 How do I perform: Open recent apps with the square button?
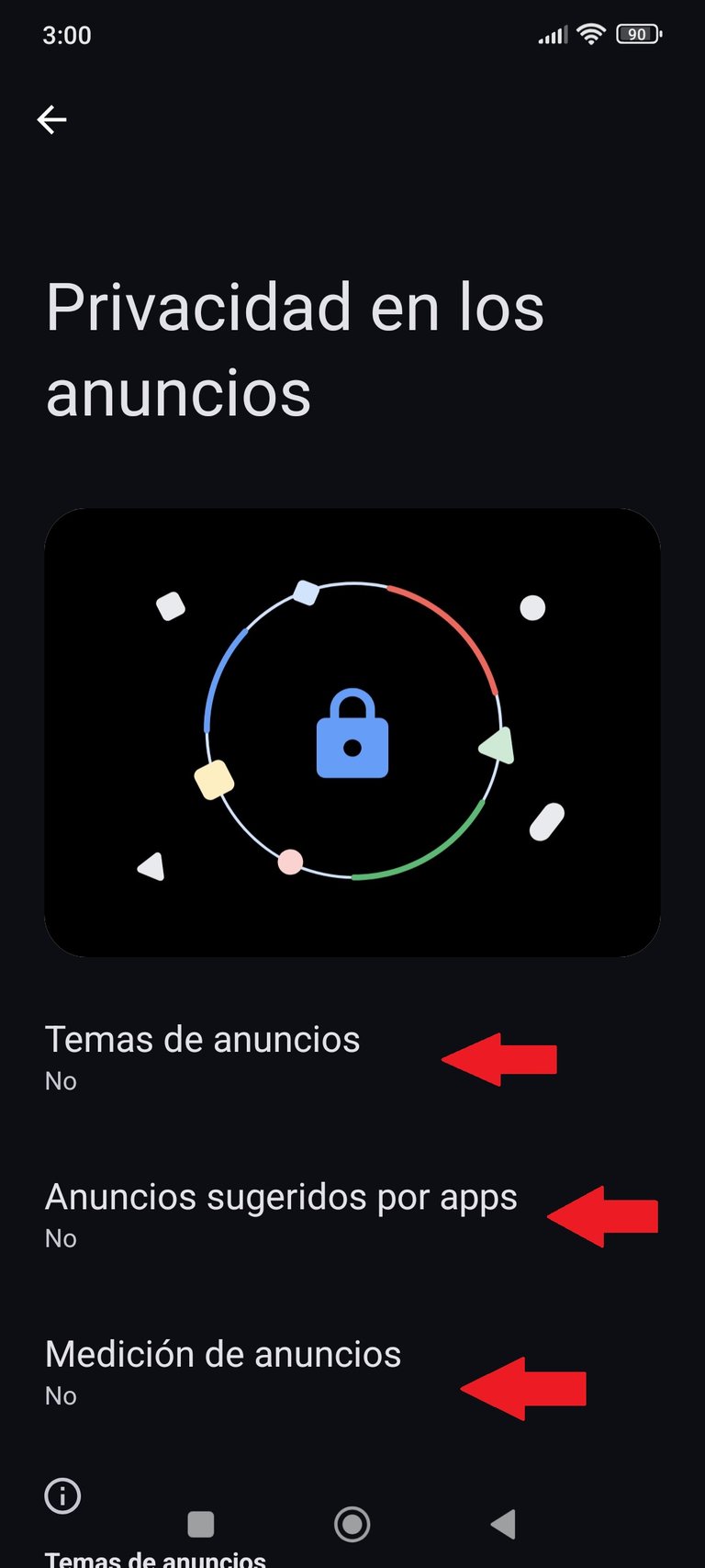coord(201,1525)
